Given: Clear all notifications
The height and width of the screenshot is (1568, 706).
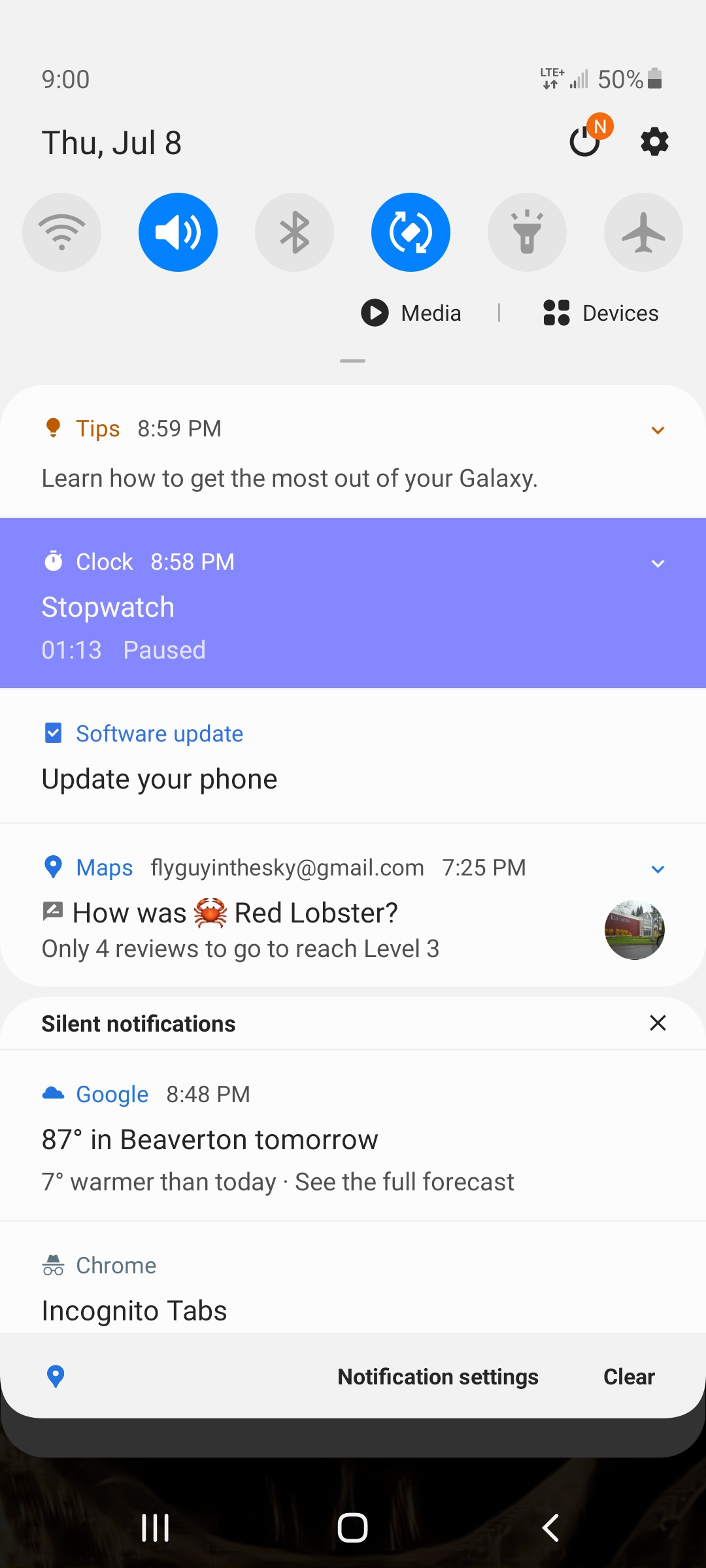Looking at the screenshot, I should [629, 1377].
